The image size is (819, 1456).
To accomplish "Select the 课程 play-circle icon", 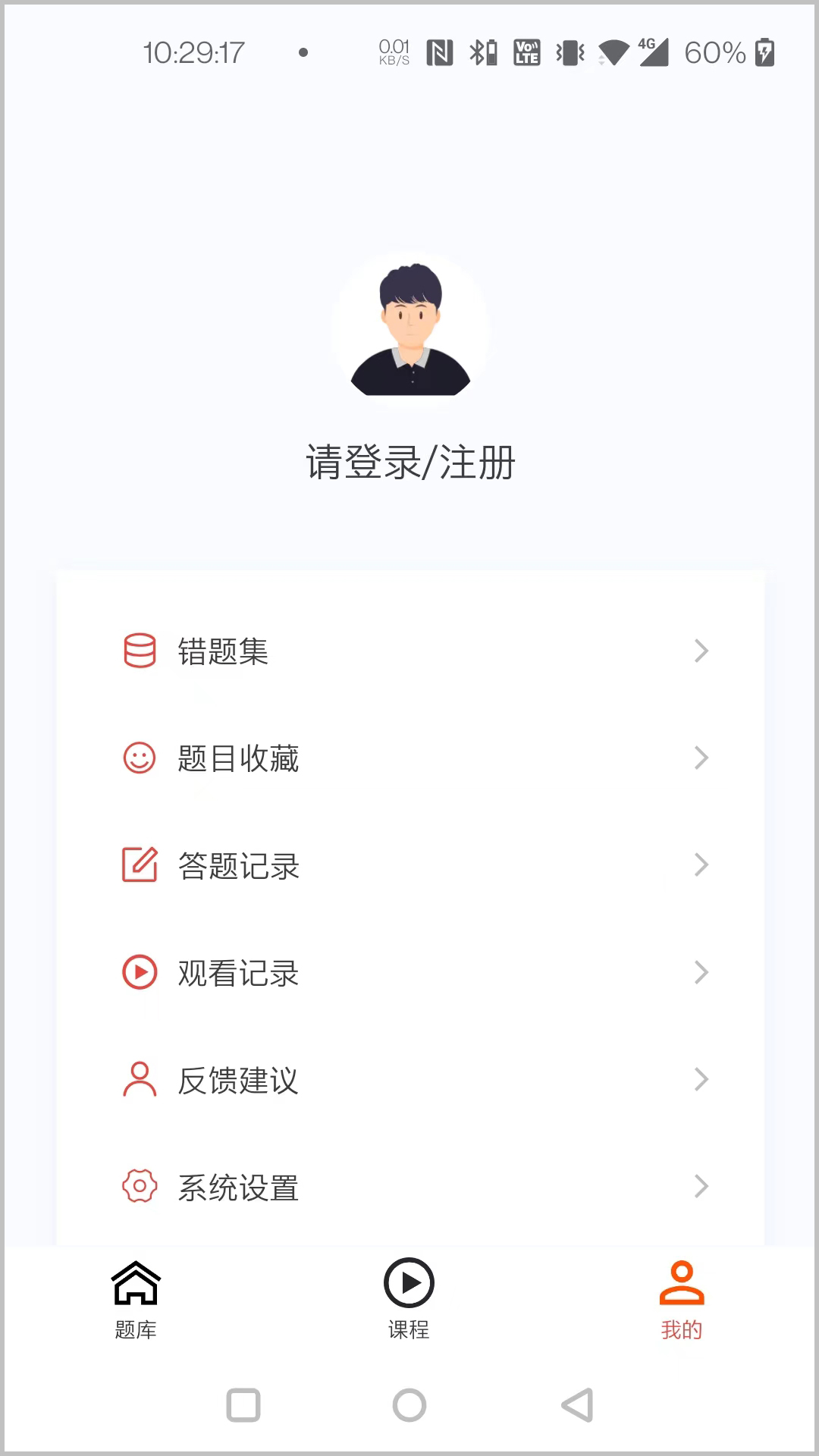I will (x=409, y=1282).
